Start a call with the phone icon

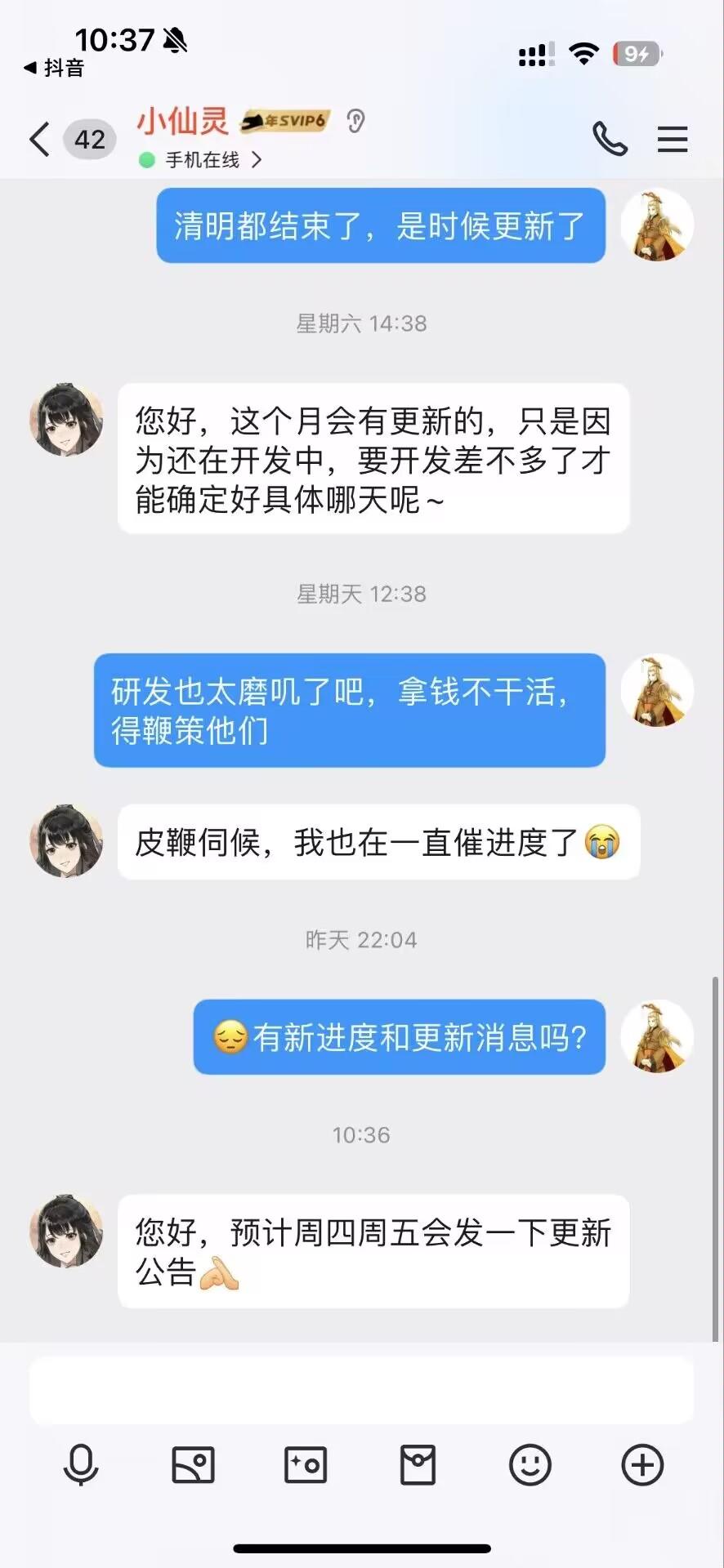pos(612,139)
